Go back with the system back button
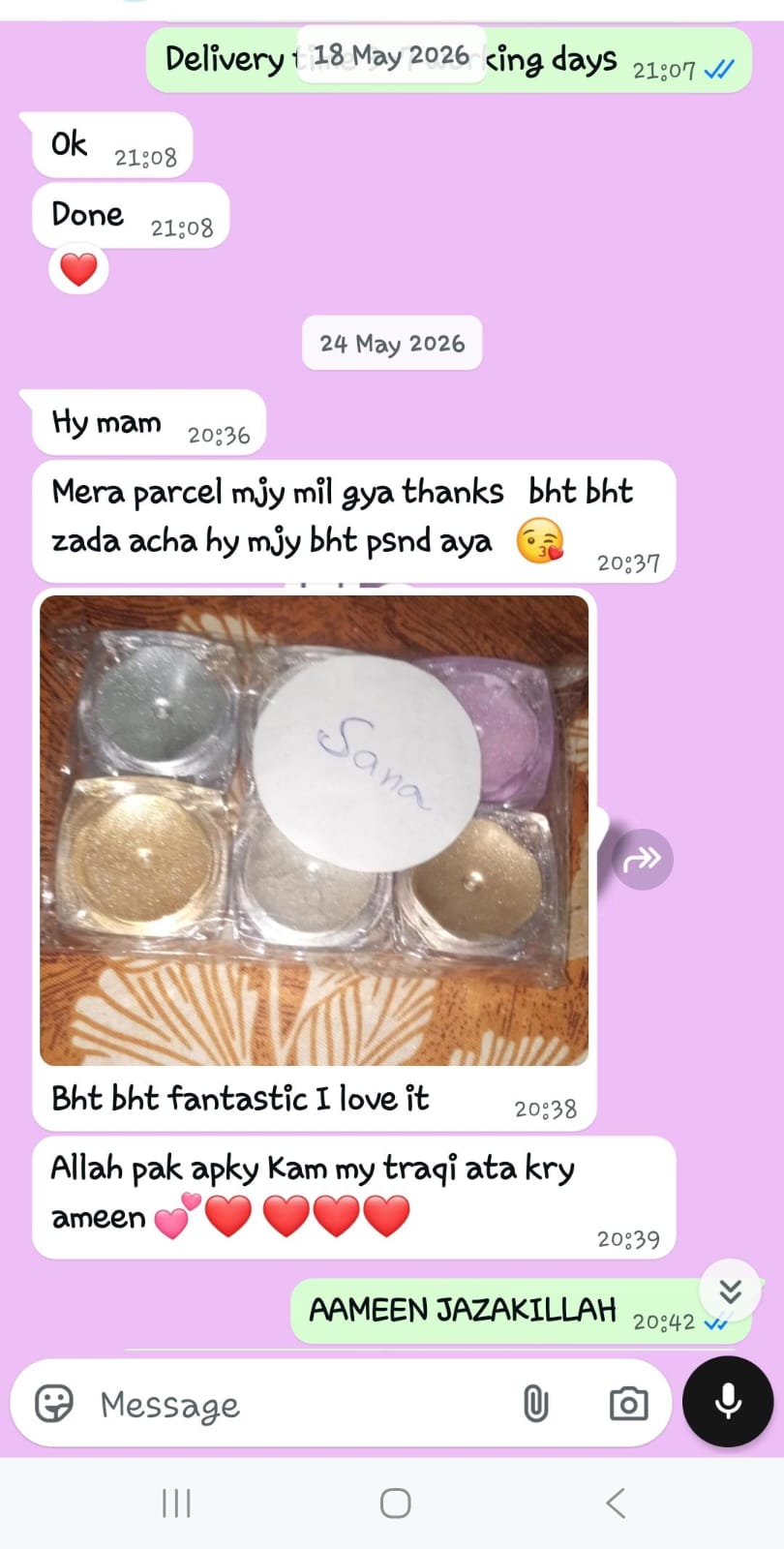784x1549 pixels. coord(616,1503)
